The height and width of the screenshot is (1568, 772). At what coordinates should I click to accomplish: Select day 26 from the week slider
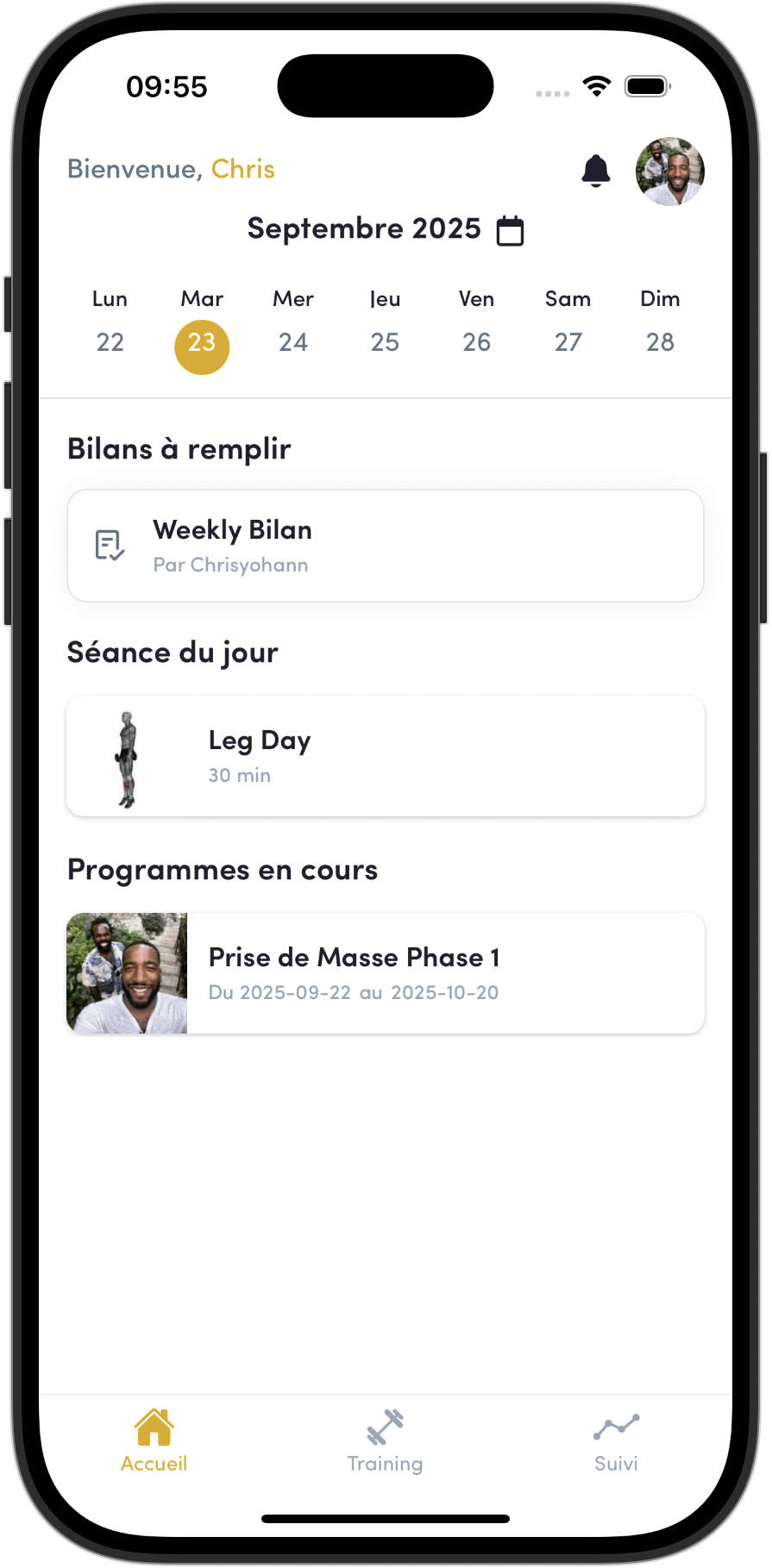pyautogui.click(x=476, y=342)
